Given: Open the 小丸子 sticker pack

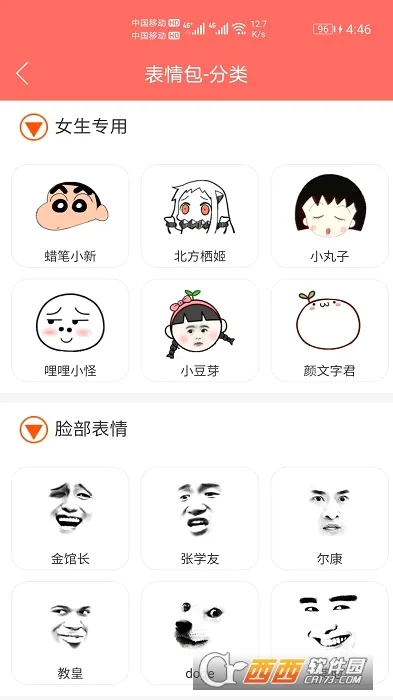Looking at the screenshot, I should click(x=330, y=216).
